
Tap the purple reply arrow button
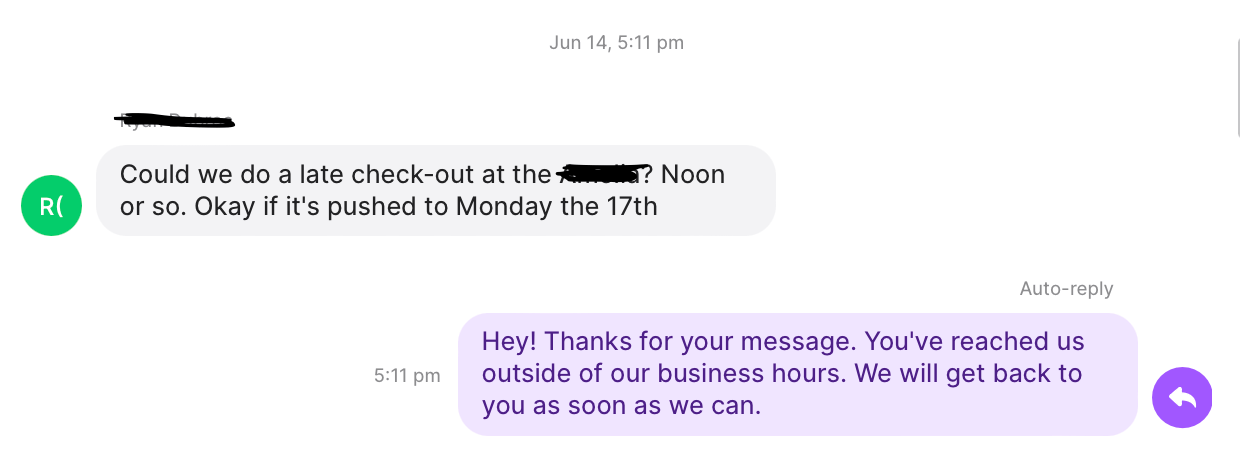click(1182, 398)
